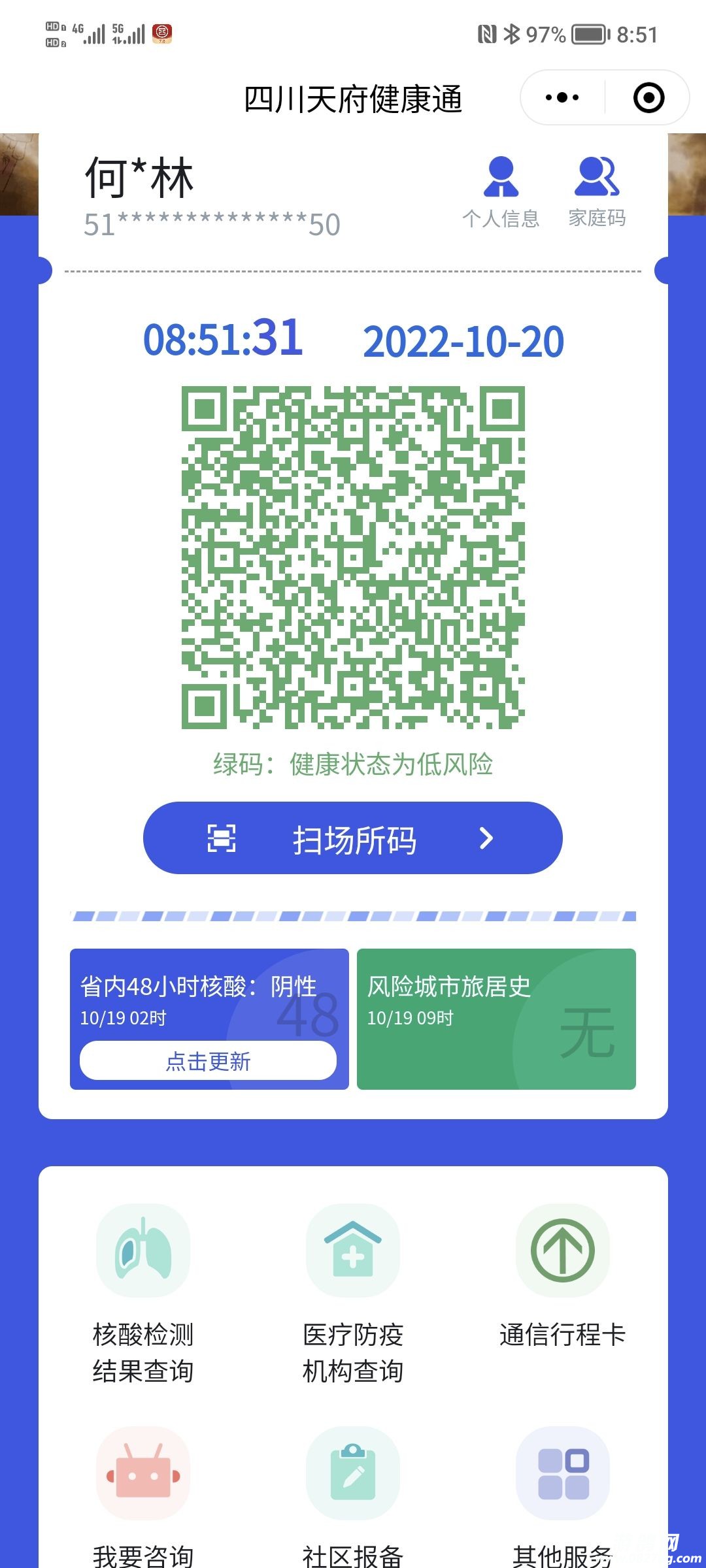View 风险城市旅居史 card
The width and height of the screenshot is (706, 1568).
(x=496, y=1019)
